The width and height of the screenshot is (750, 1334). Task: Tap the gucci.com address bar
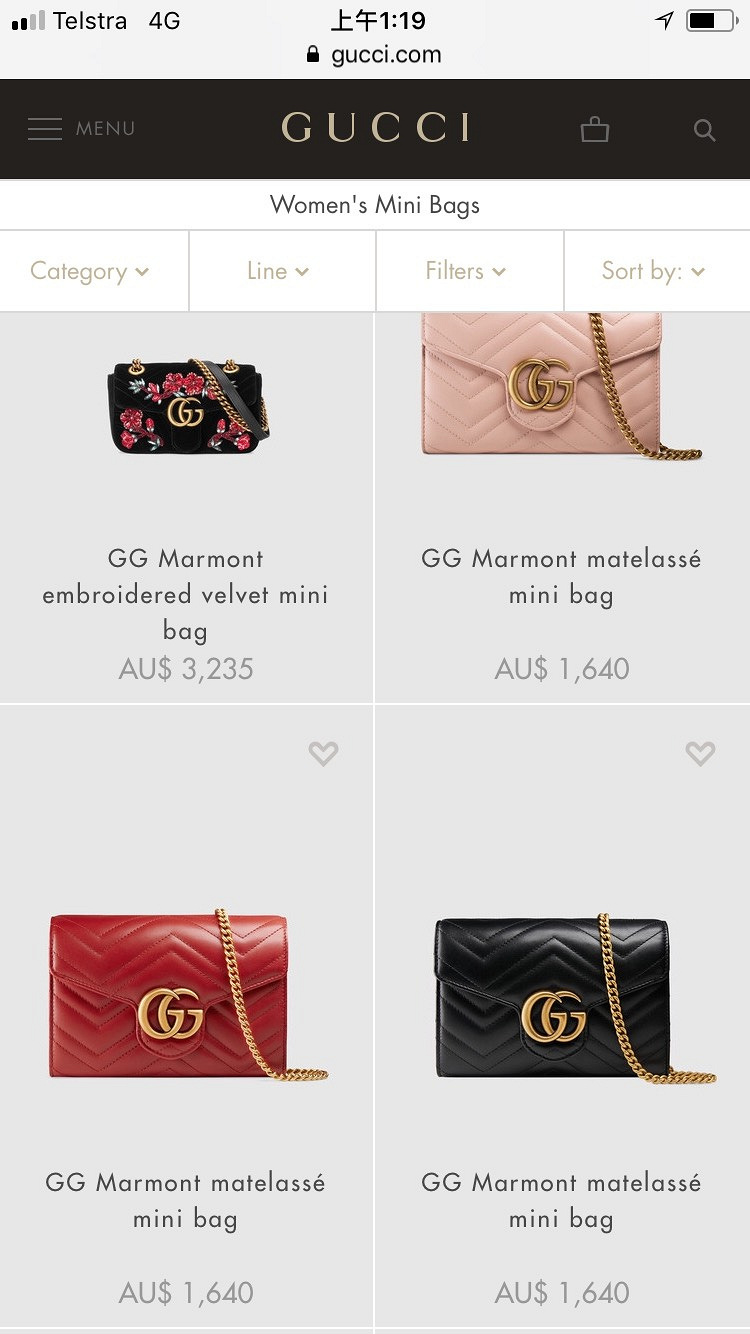coord(375,54)
